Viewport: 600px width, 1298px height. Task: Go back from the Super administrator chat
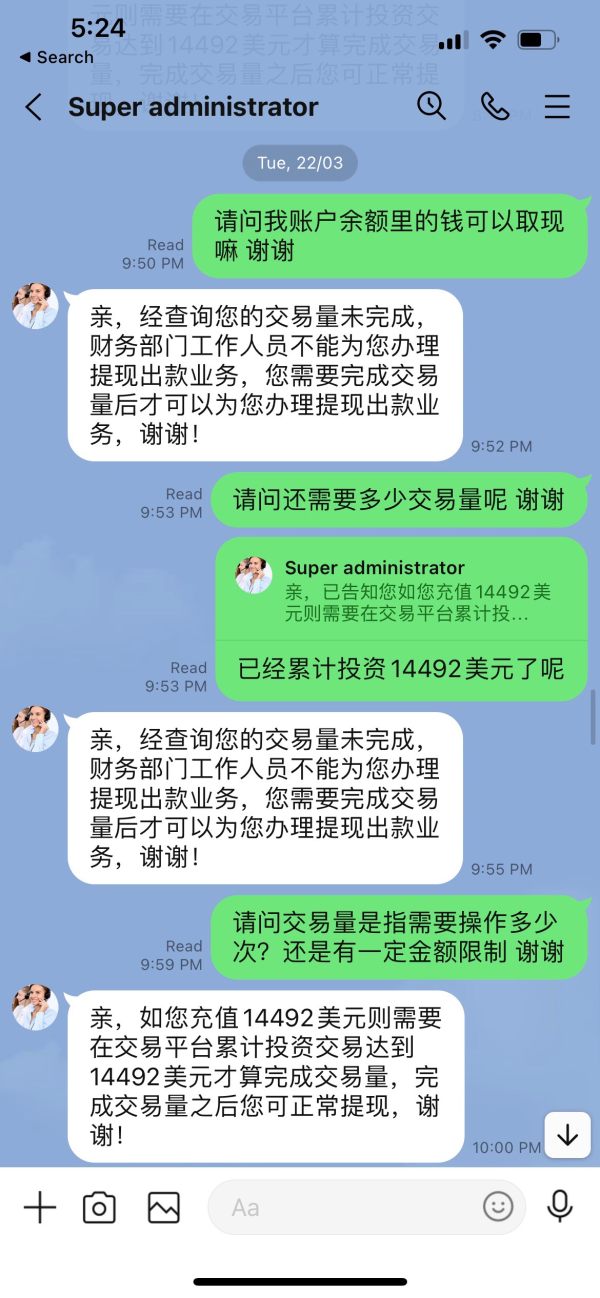coord(34,107)
